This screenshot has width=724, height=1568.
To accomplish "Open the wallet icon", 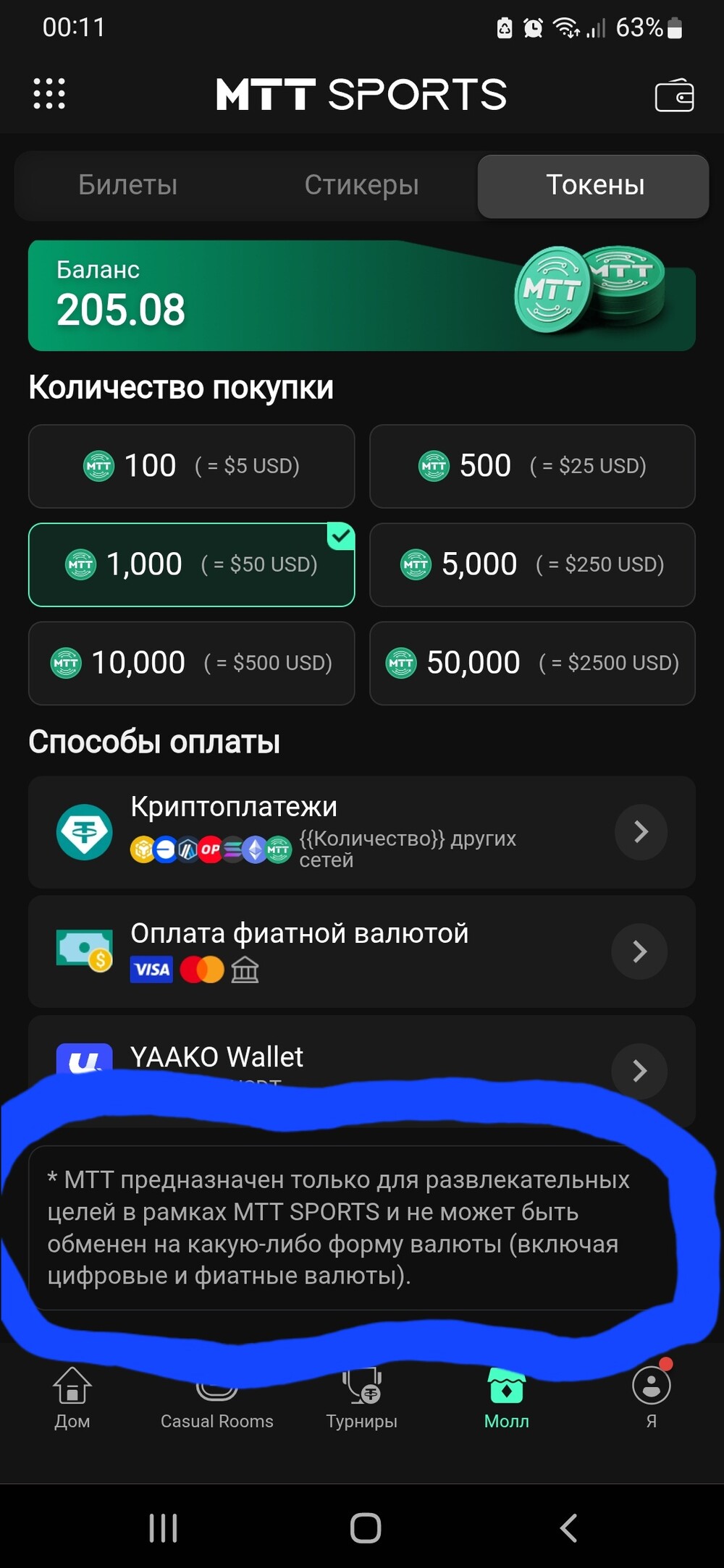I will click(x=674, y=96).
